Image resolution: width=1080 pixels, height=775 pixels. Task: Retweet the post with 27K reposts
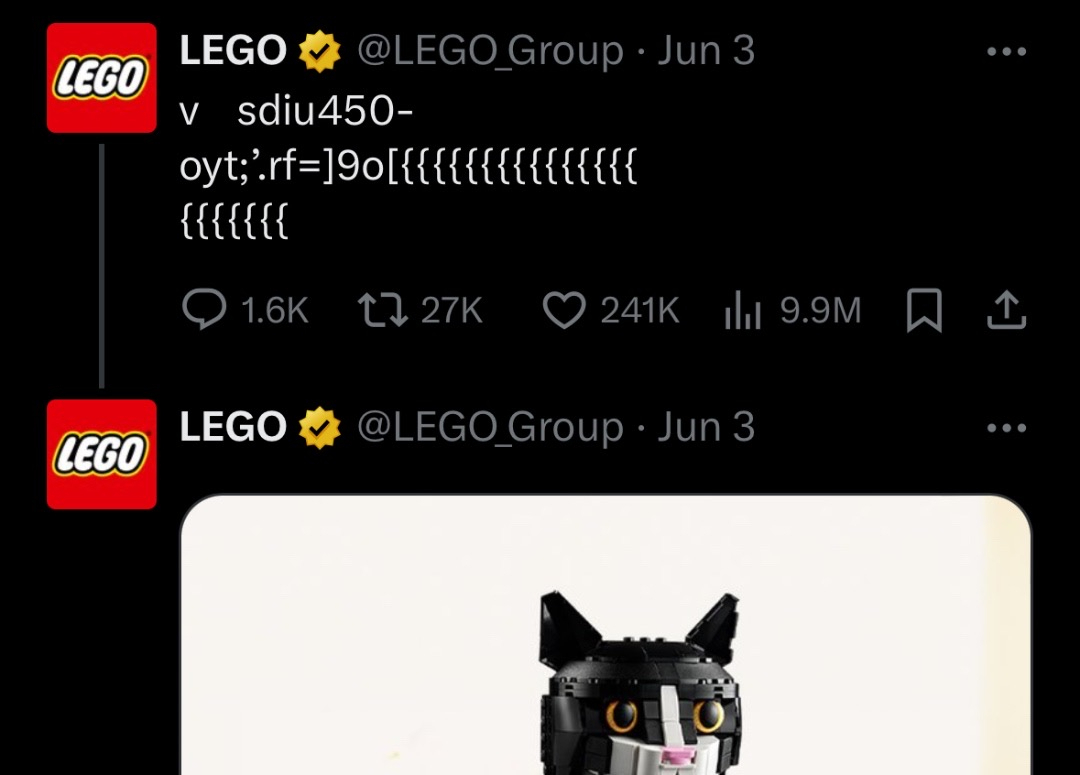point(382,311)
